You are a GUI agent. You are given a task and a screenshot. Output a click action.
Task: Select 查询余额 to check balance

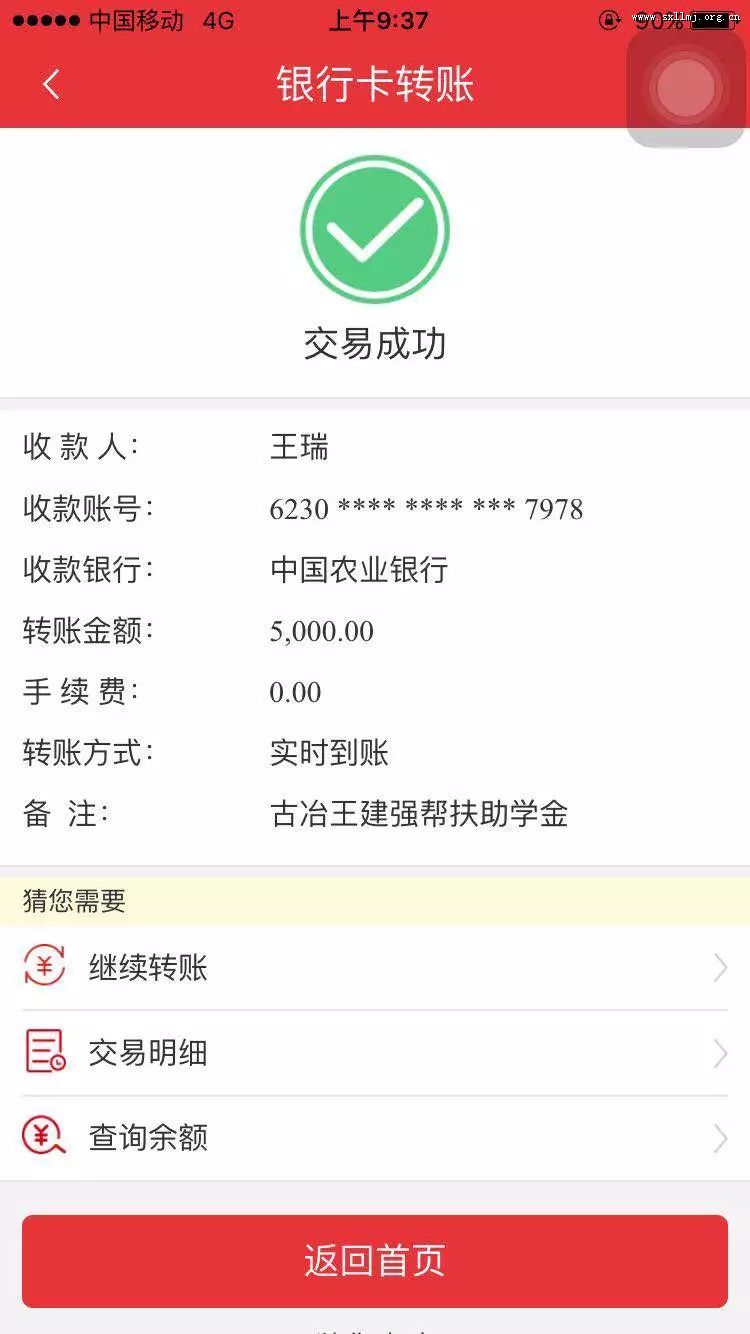[x=375, y=1138]
